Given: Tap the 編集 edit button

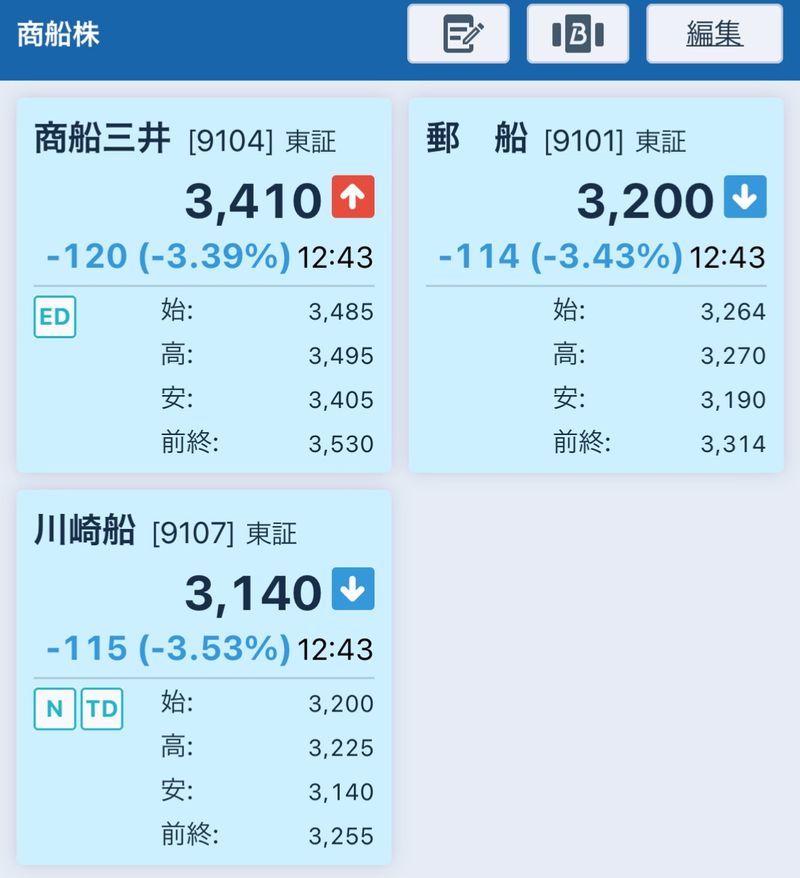Looking at the screenshot, I should [714, 34].
